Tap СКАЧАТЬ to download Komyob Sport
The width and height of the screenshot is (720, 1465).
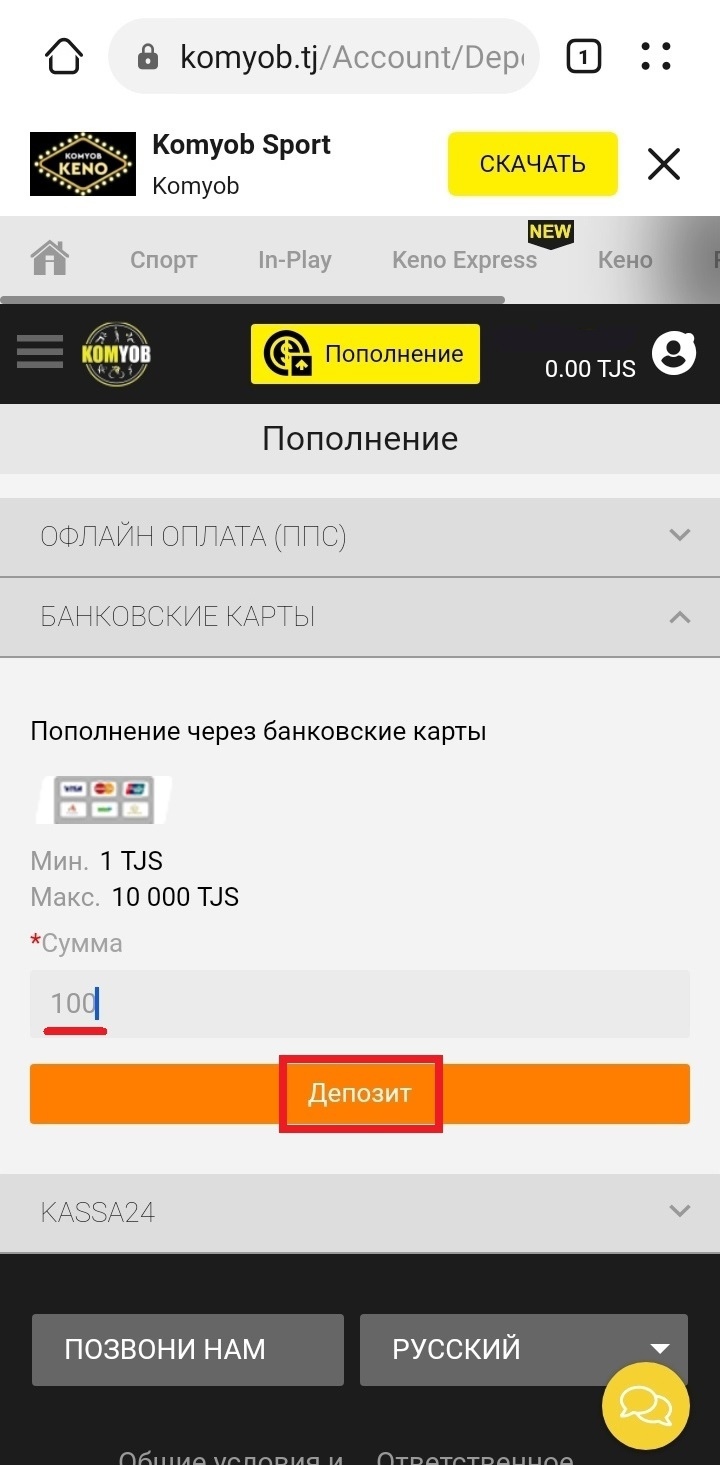click(x=532, y=164)
